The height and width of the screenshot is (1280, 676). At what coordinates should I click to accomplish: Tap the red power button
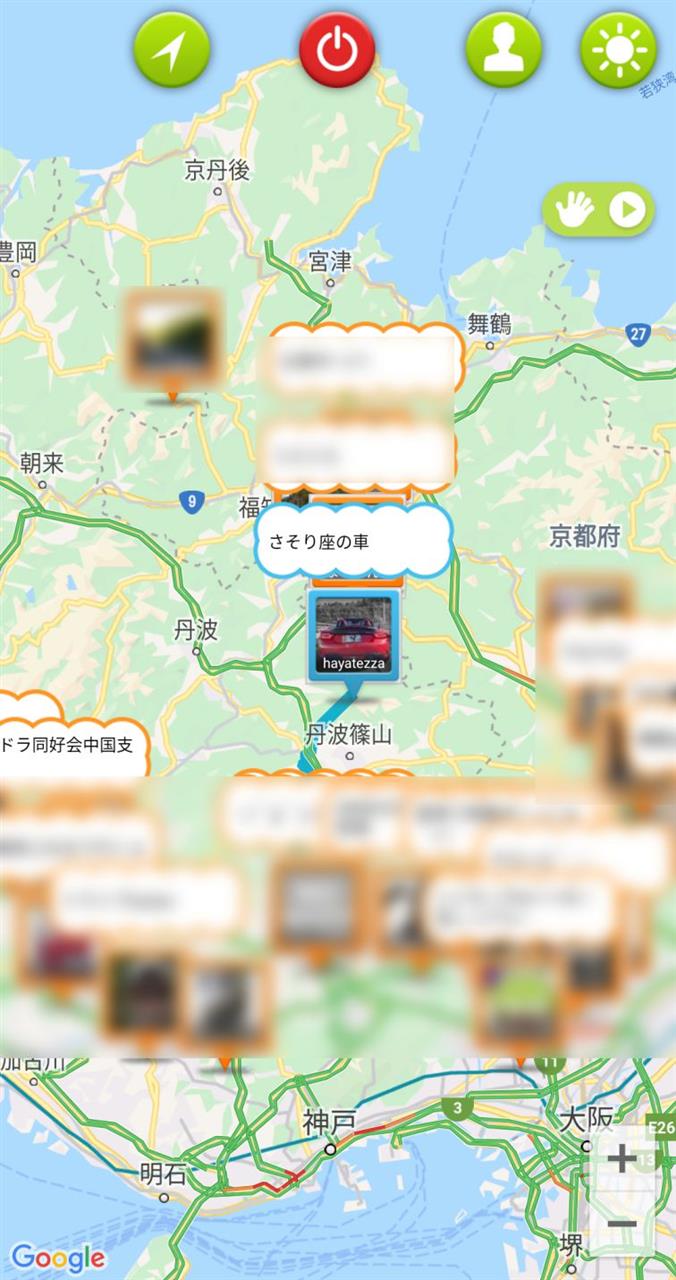pos(337,49)
